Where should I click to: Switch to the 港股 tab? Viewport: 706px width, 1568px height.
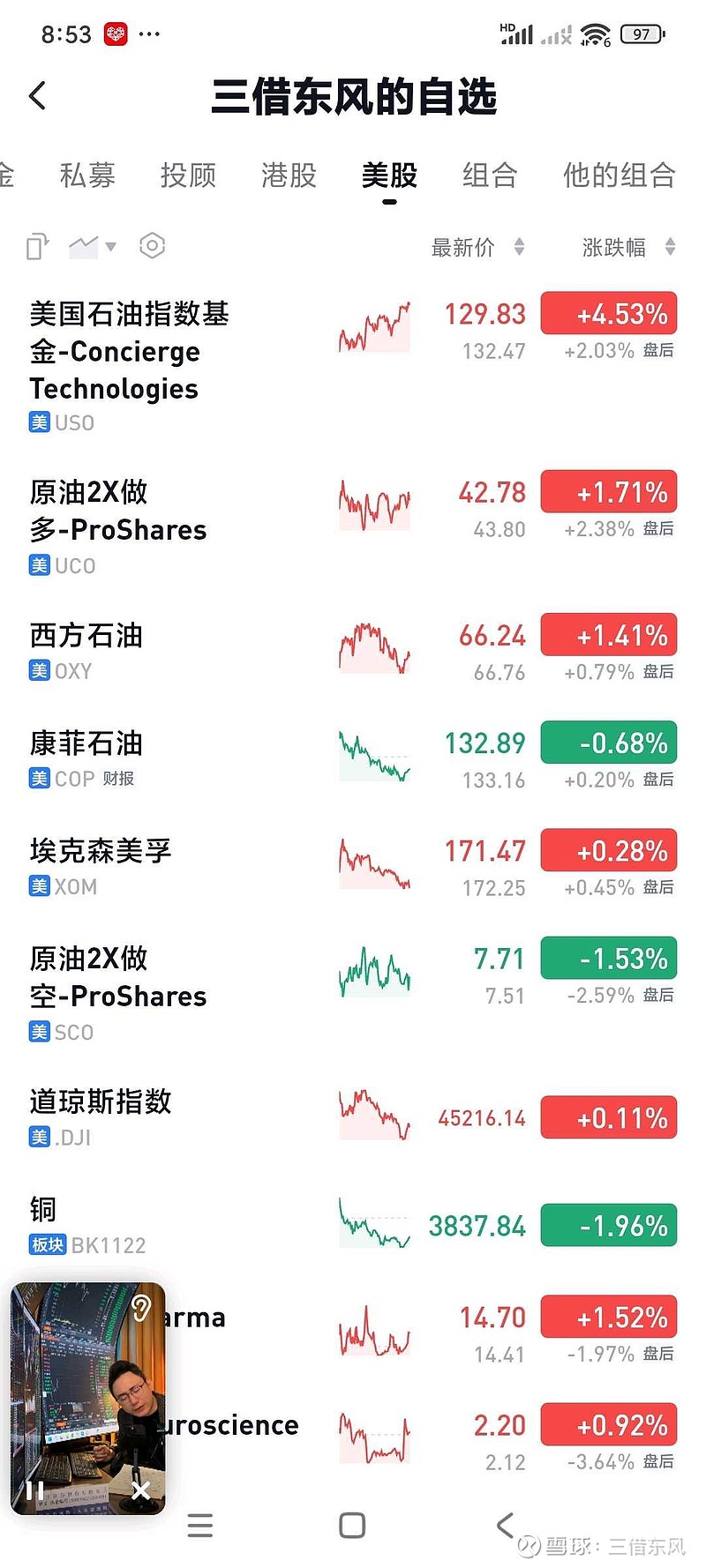point(288,175)
